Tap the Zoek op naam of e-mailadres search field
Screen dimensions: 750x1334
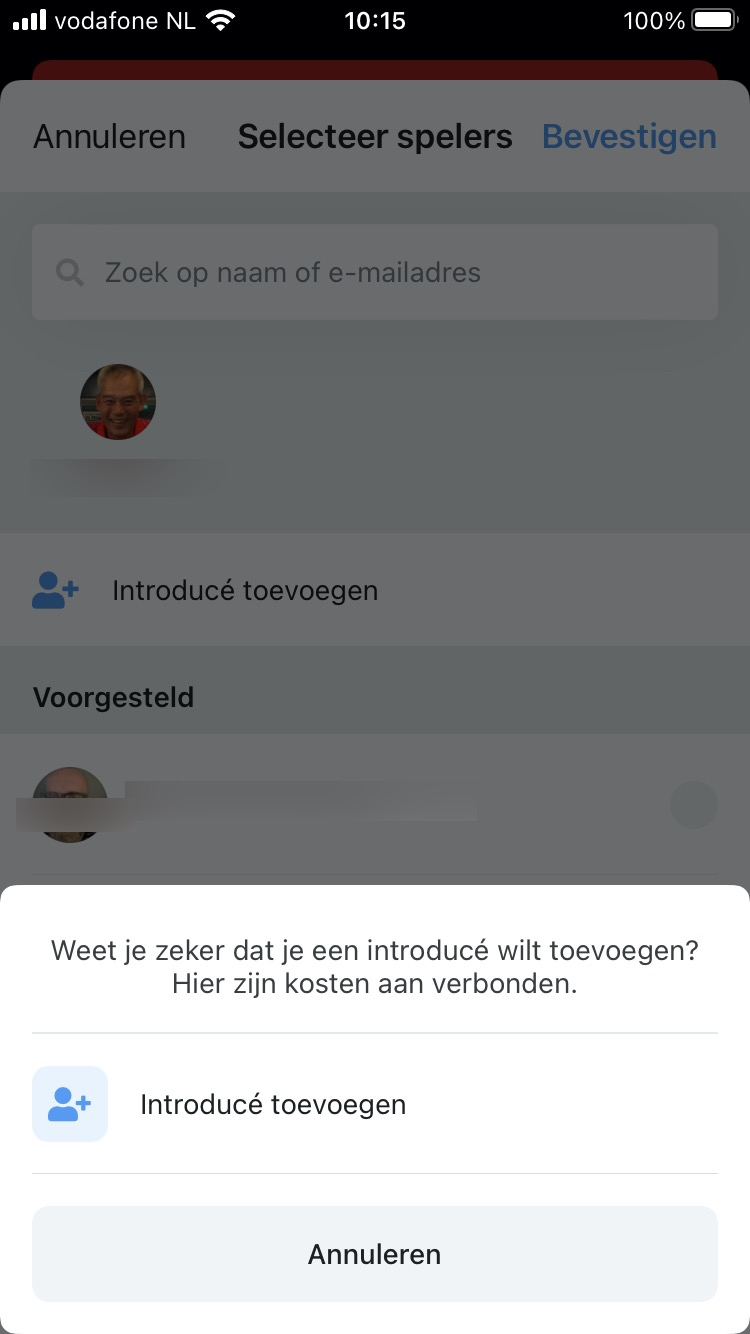pyautogui.click(x=375, y=272)
